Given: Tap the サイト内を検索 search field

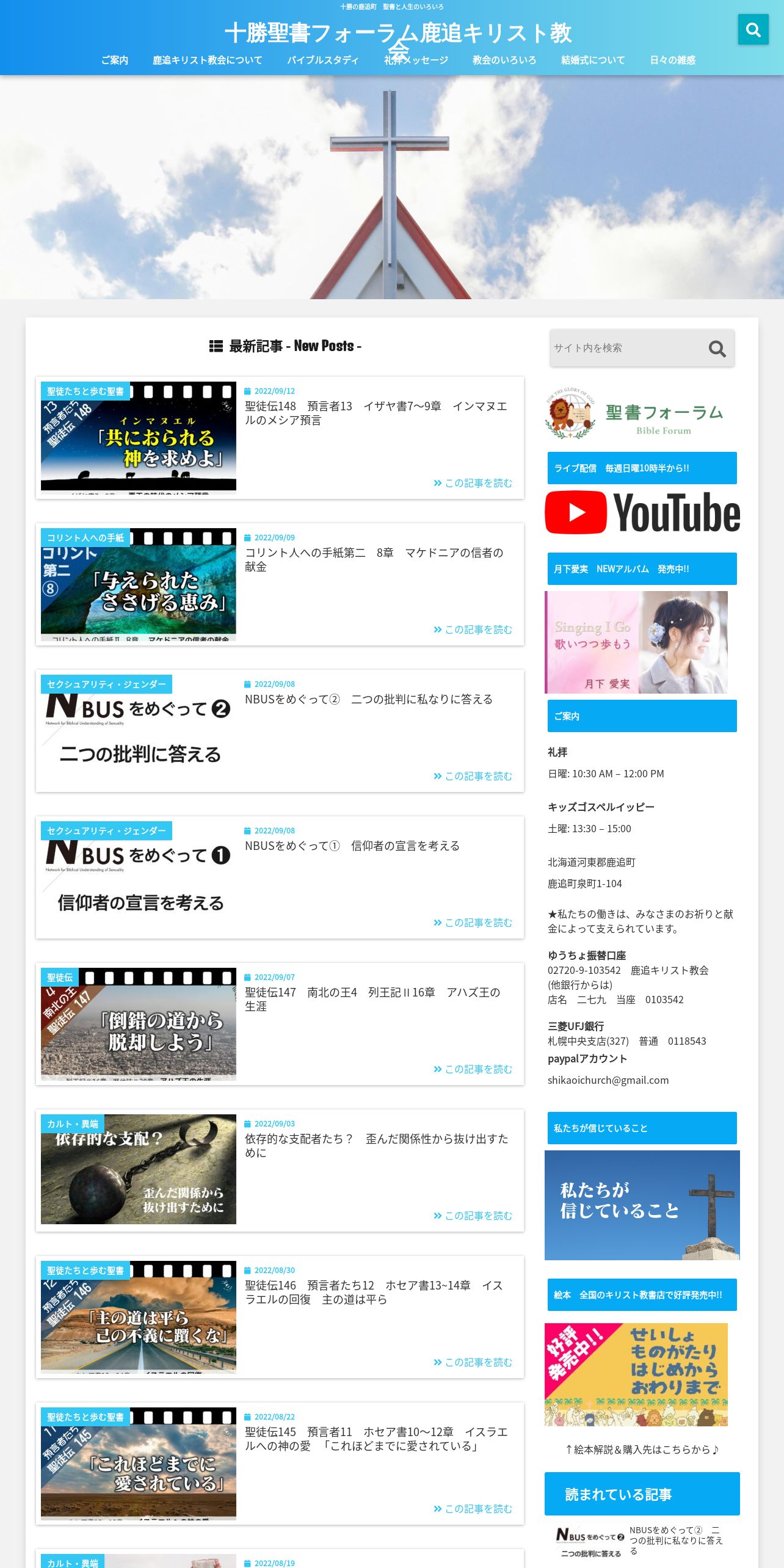Looking at the screenshot, I should [626, 348].
